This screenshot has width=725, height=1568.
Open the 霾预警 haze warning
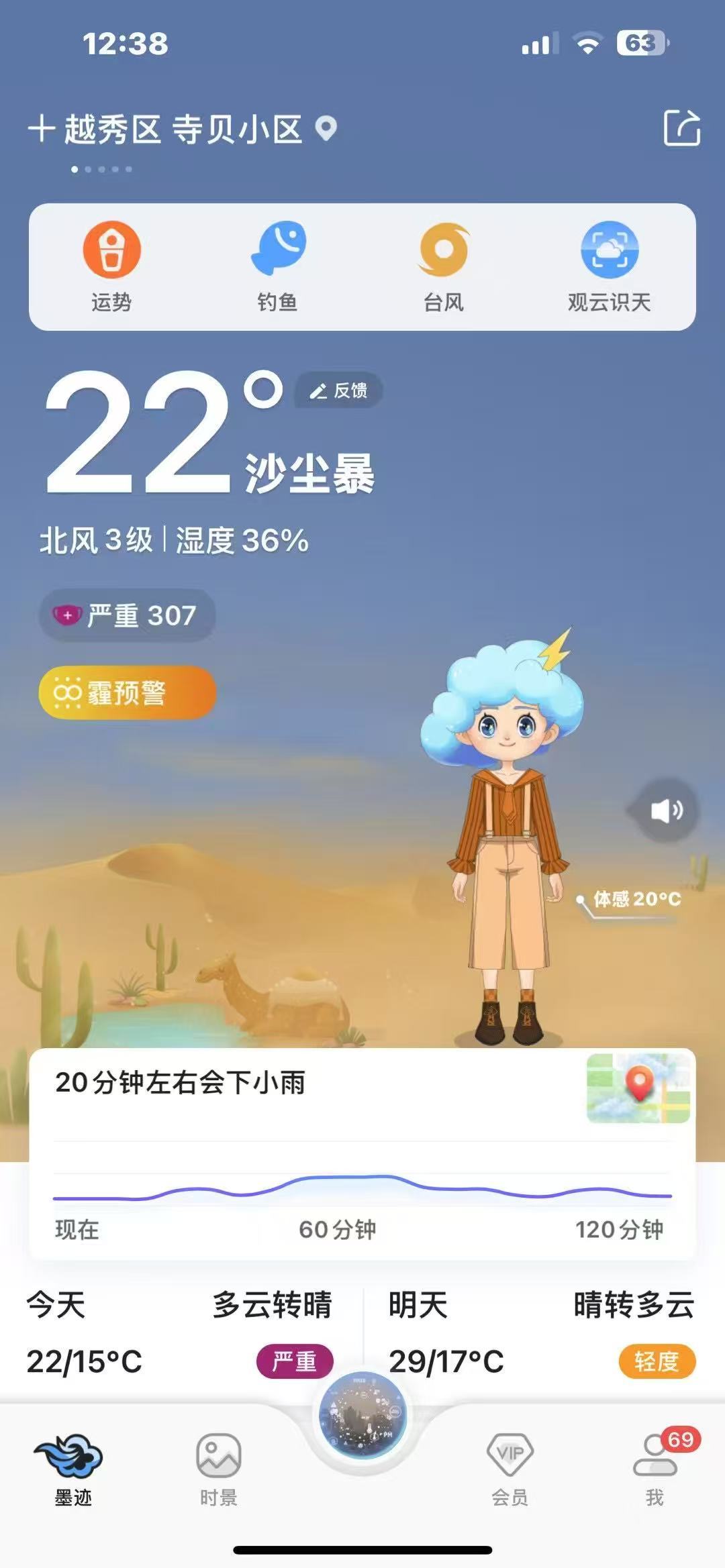[128, 692]
